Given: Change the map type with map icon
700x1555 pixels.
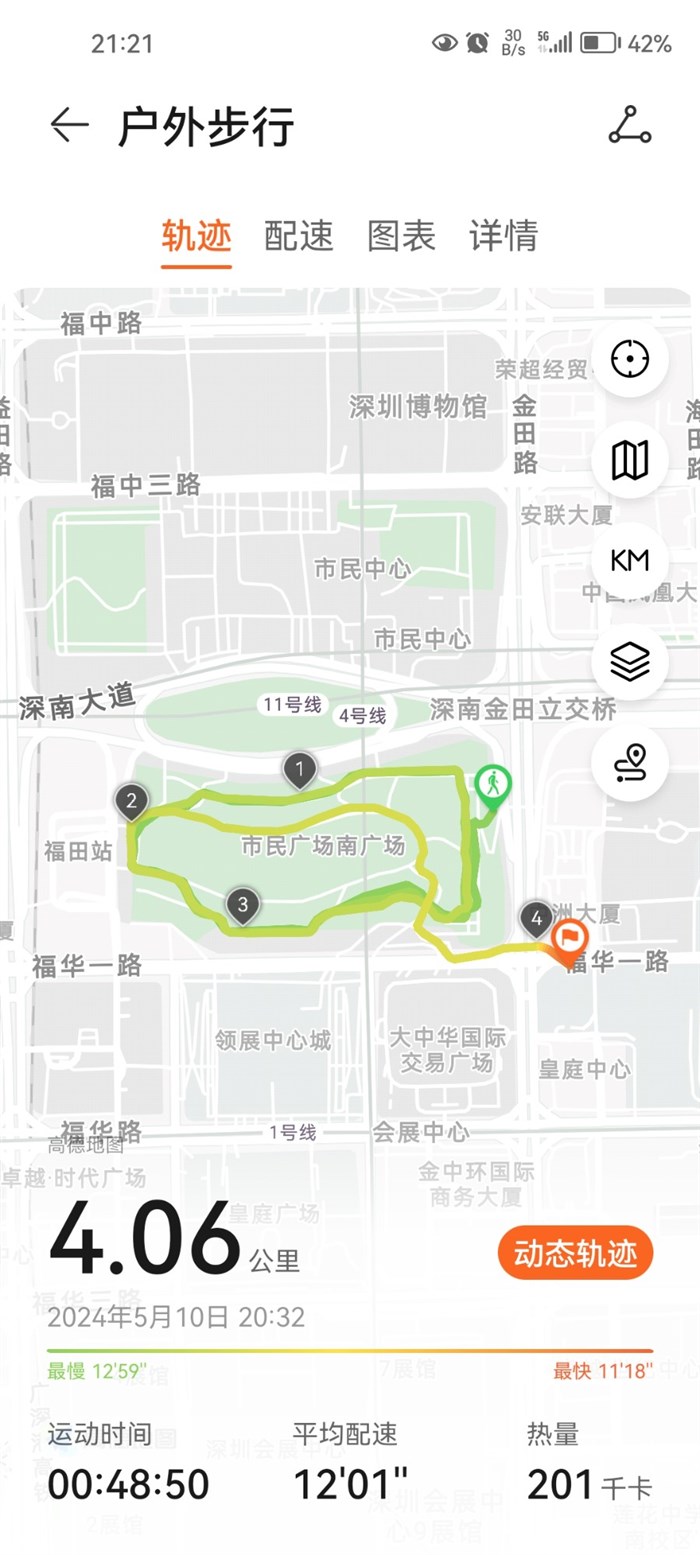Looking at the screenshot, I should point(629,460).
